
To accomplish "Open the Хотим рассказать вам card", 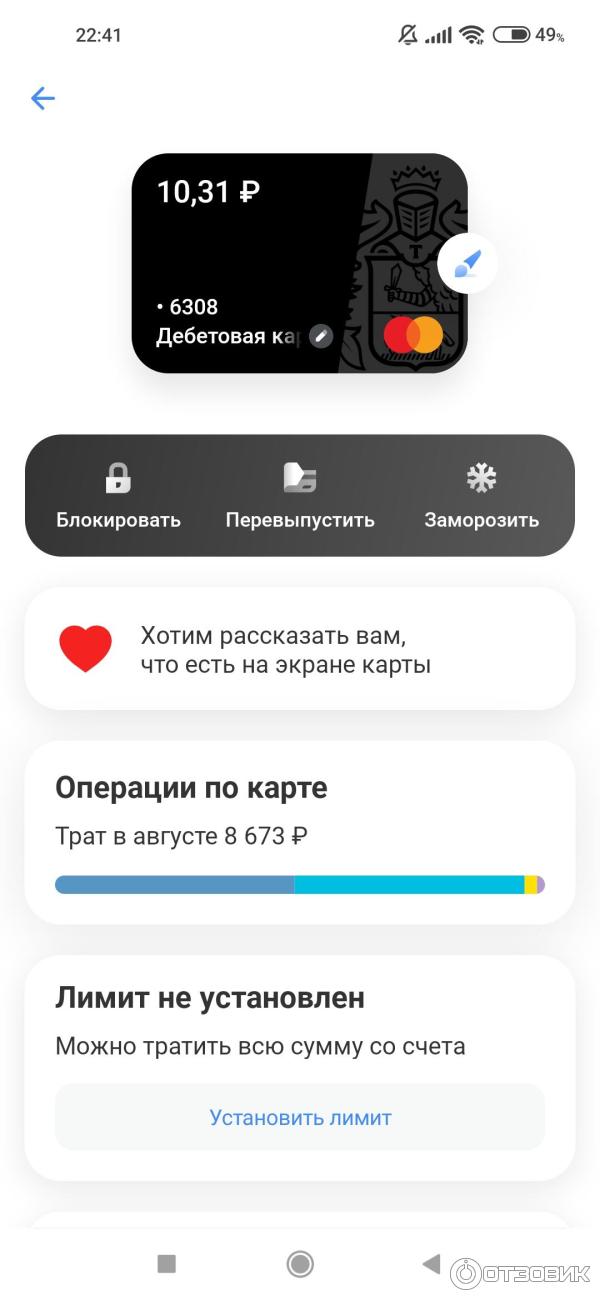I will coord(300,649).
